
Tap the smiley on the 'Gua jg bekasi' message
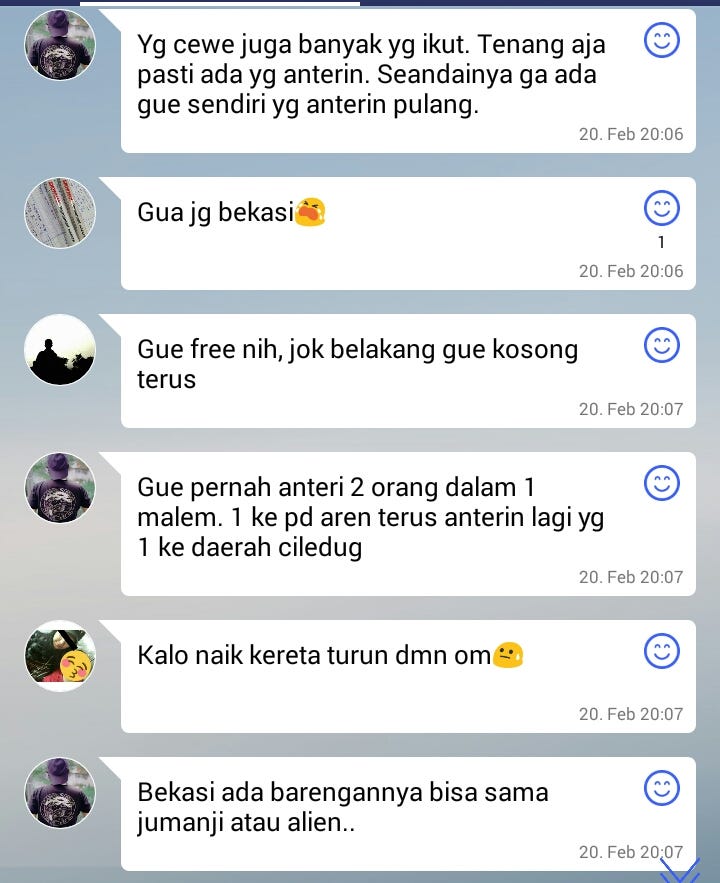(661, 209)
